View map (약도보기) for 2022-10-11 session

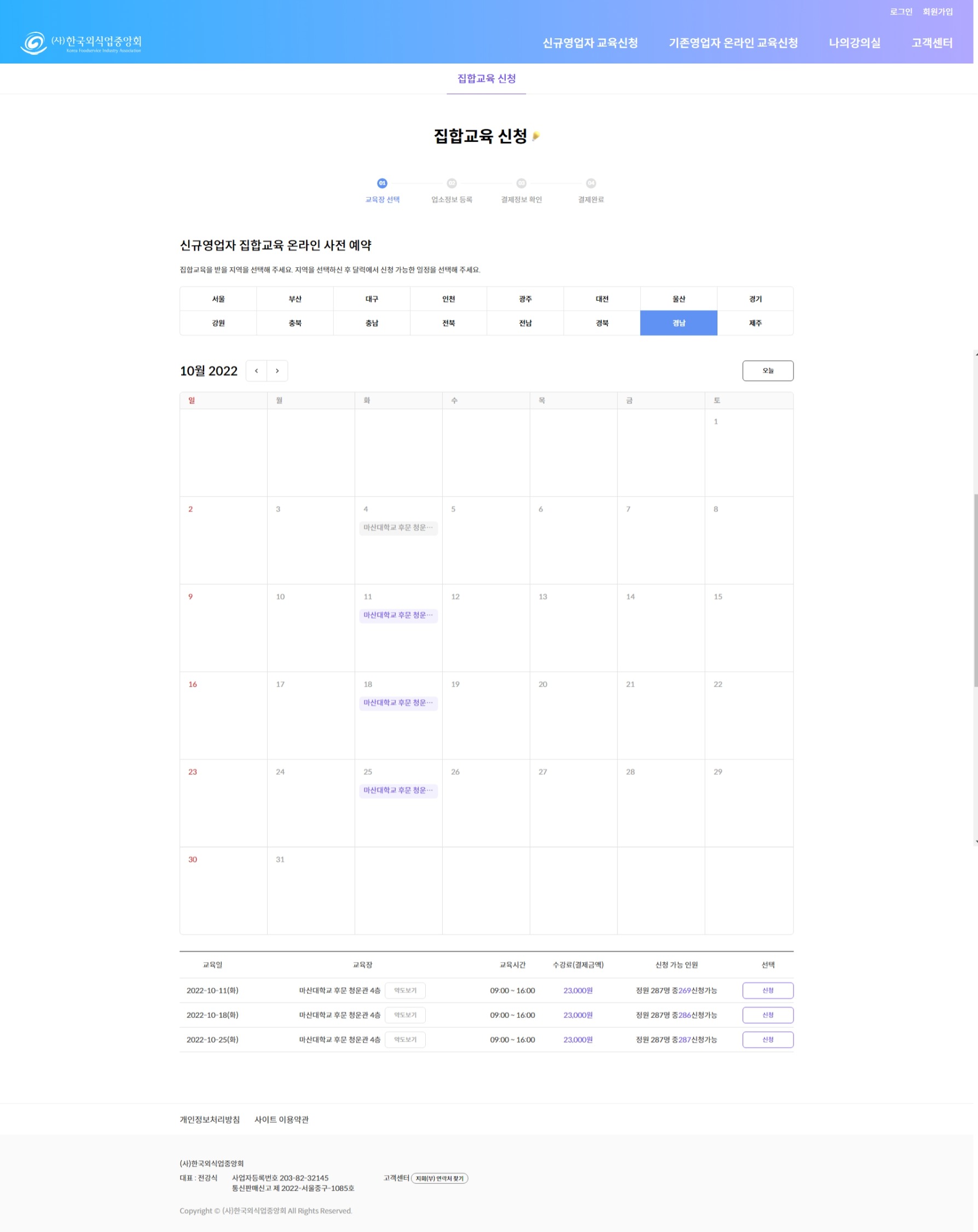pos(405,991)
